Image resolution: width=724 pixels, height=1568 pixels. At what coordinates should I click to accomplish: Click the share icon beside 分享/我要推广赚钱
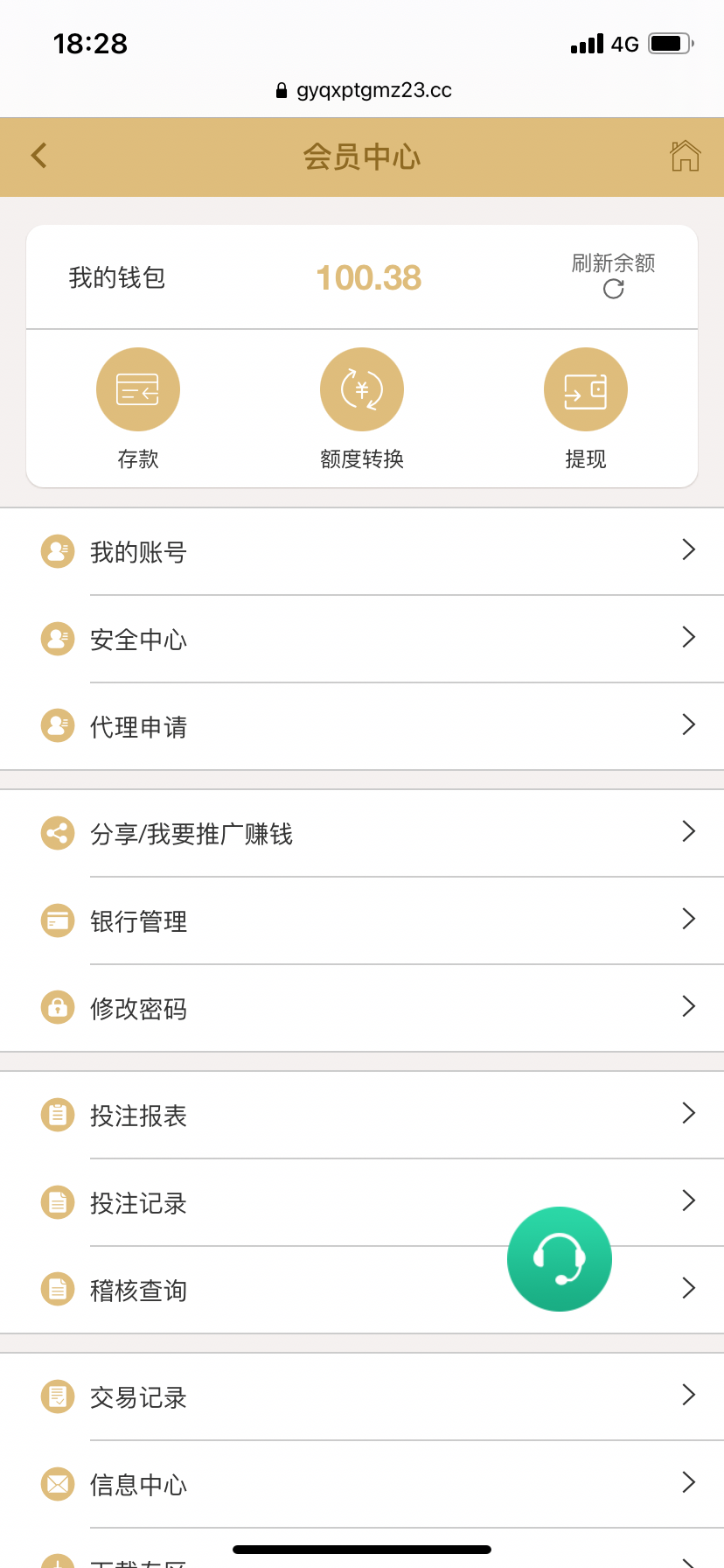tap(58, 832)
